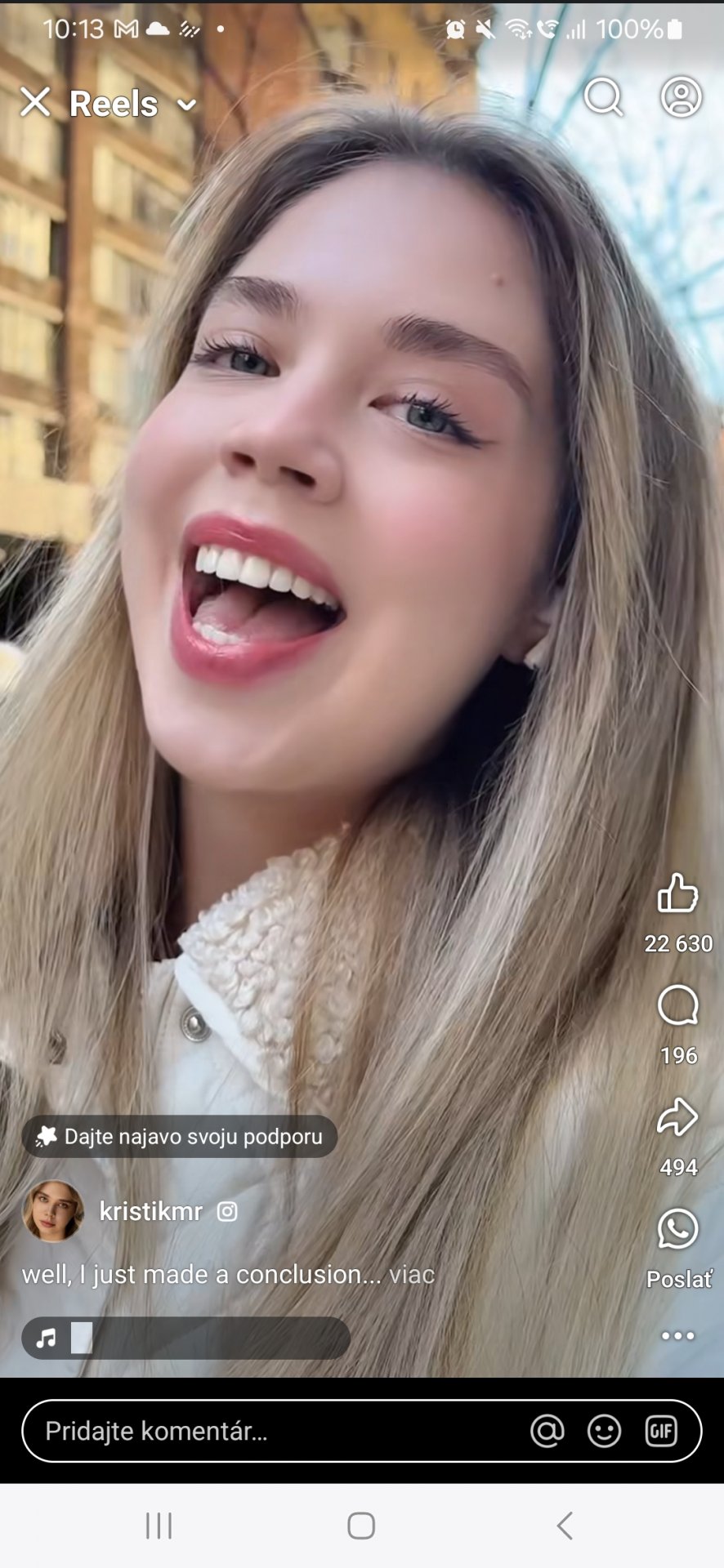Share this reel via arrow icon
Screen dimensions: 724x1568
coord(677,1117)
